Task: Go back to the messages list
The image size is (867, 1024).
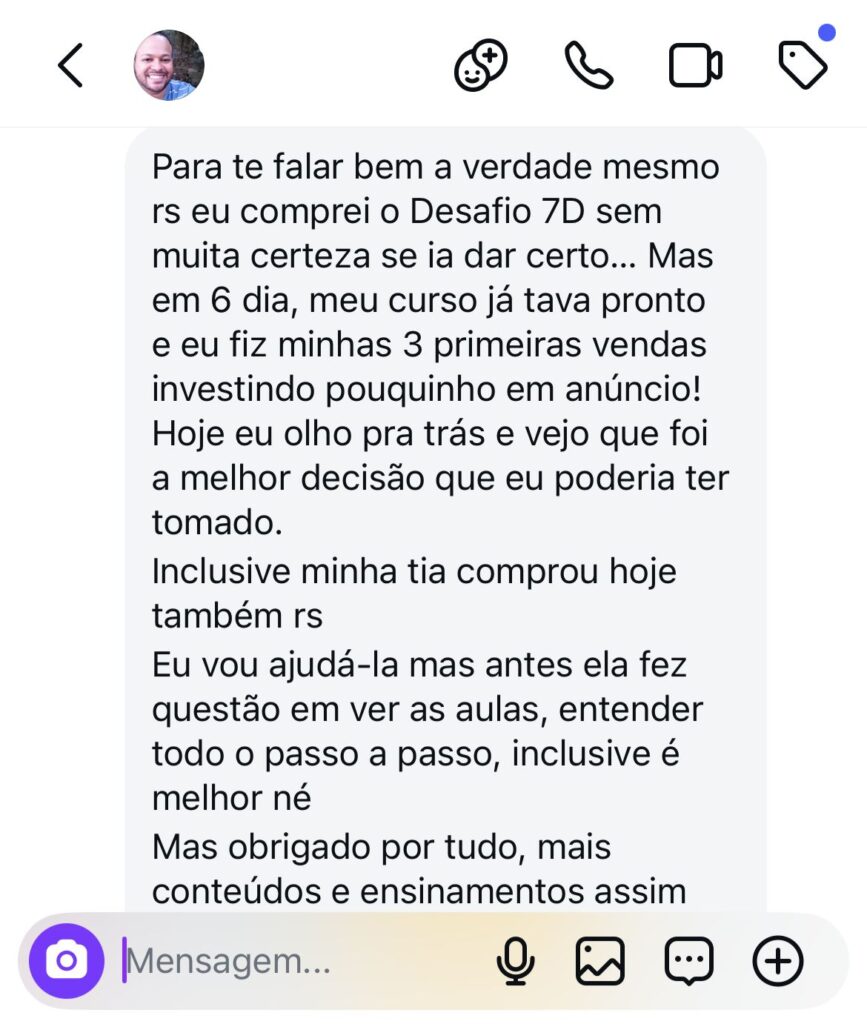Action: pos(70,66)
